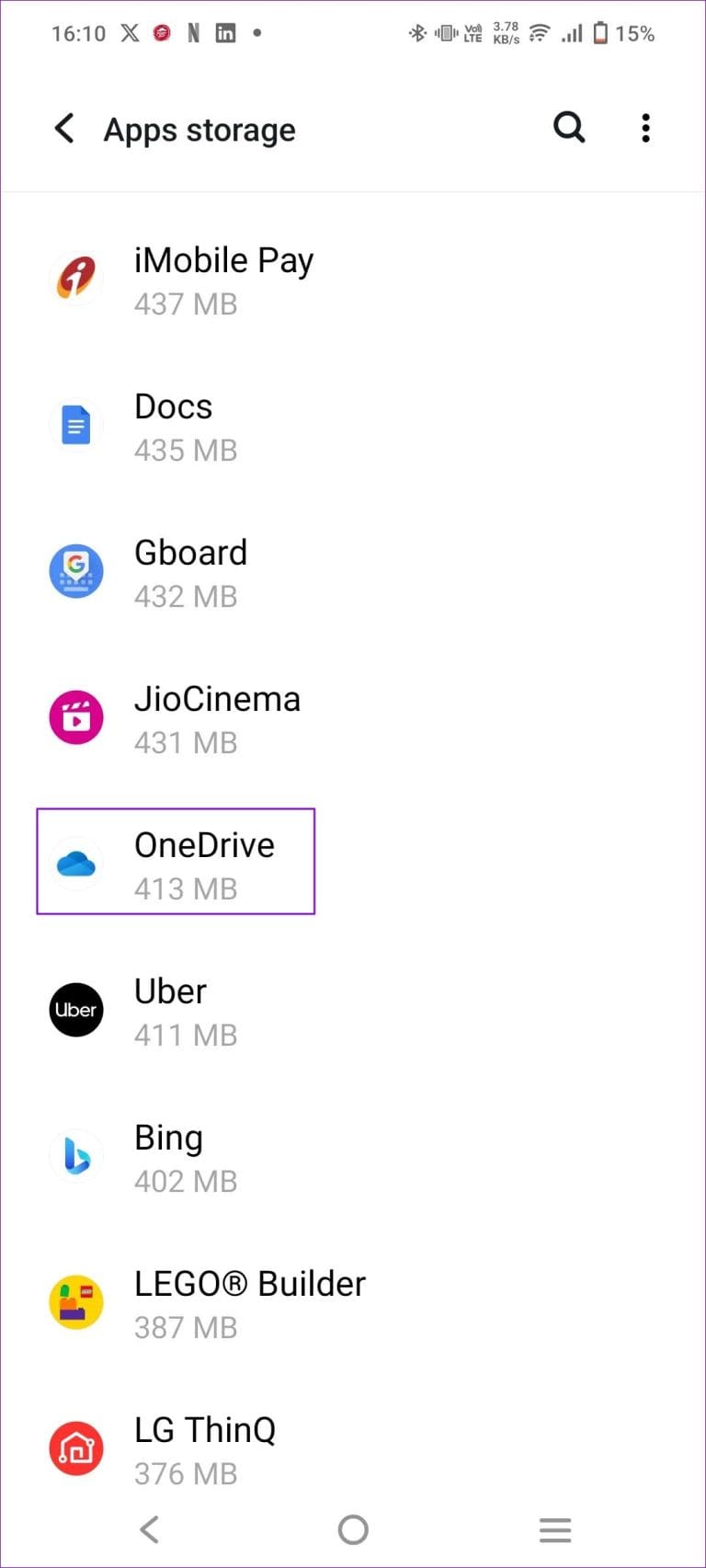The height and width of the screenshot is (1568, 706).
Task: Open the three-dot overflow menu
Action: tap(645, 128)
